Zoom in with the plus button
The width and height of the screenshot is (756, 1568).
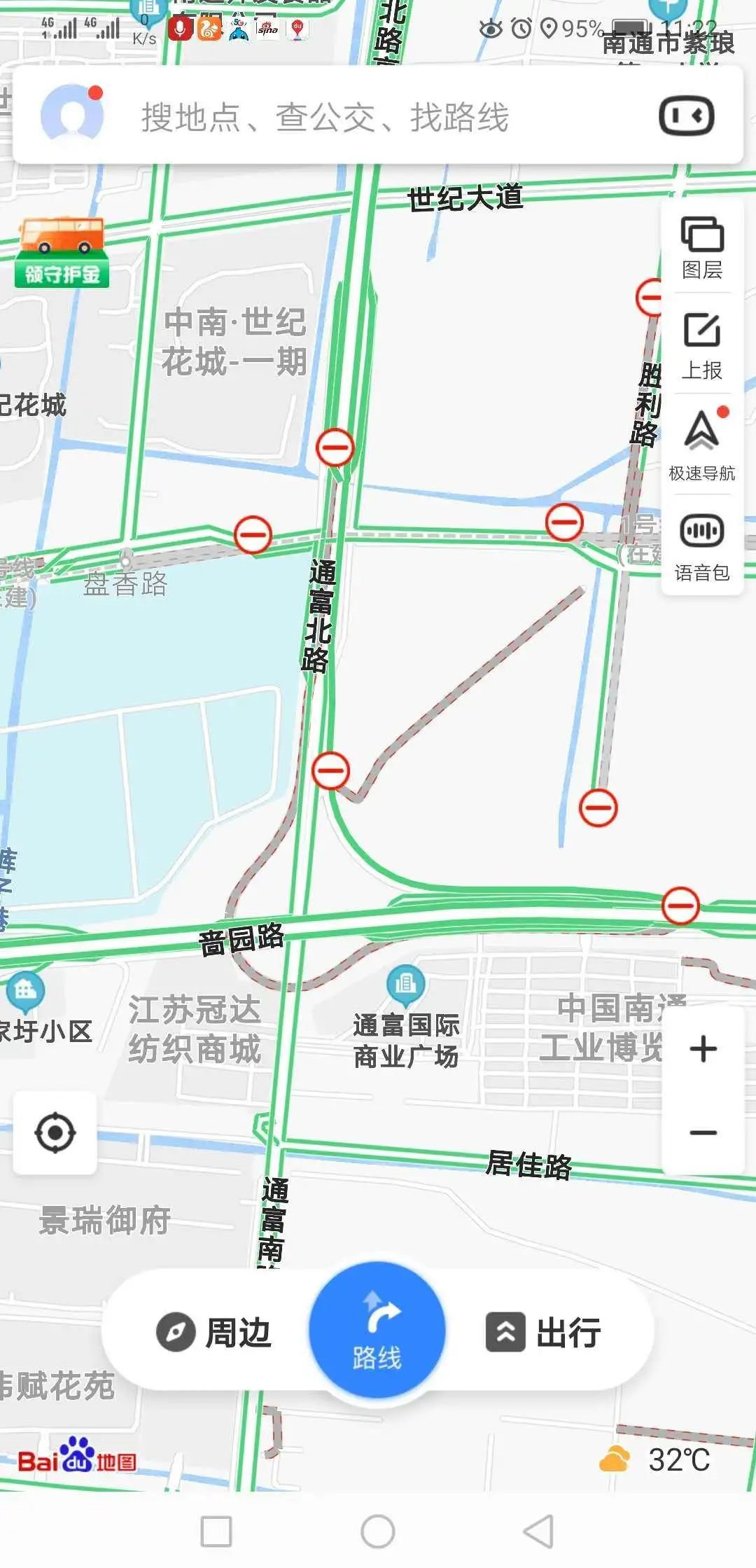pos(703,1048)
